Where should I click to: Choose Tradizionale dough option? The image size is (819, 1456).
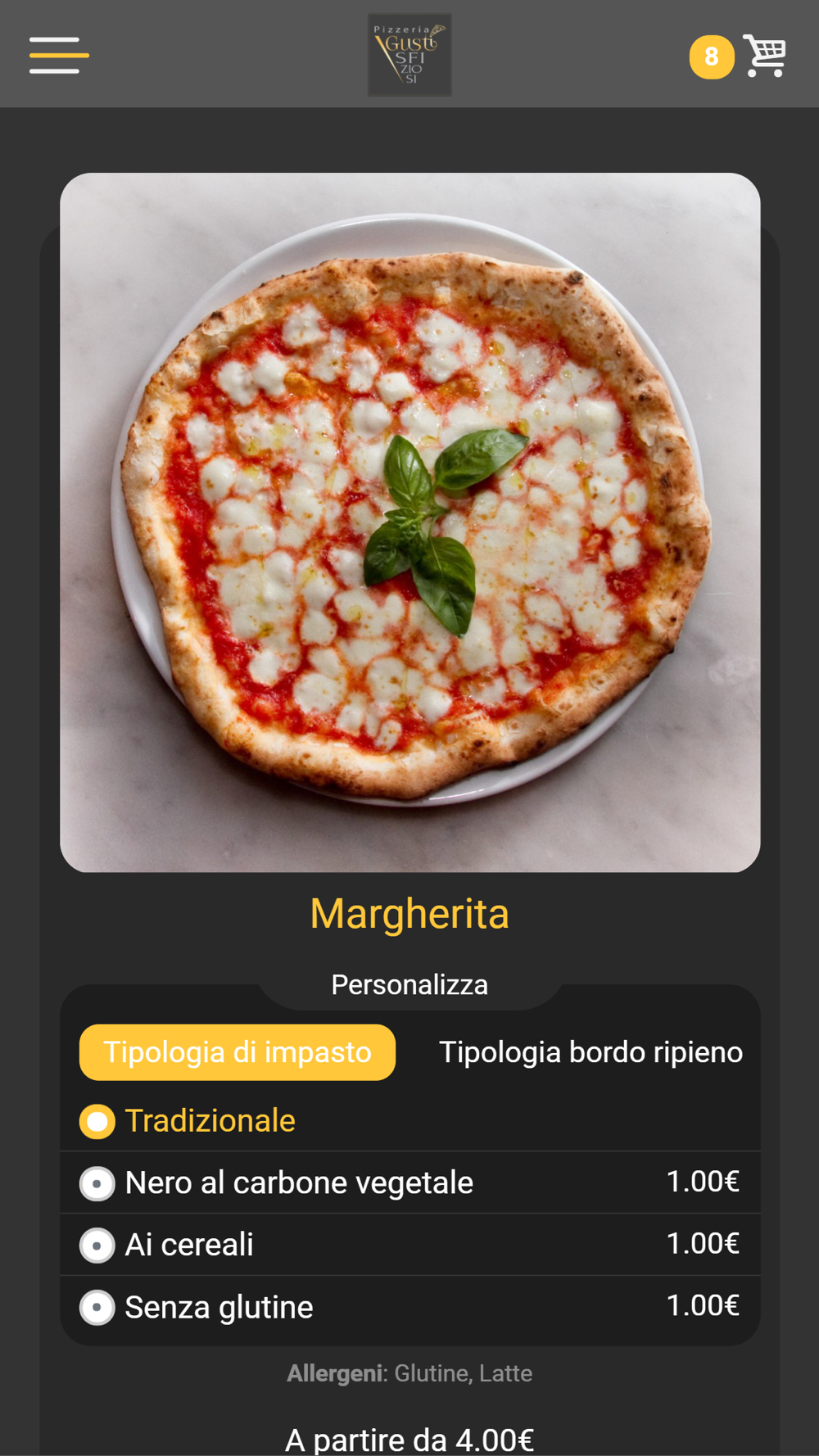(409, 1121)
